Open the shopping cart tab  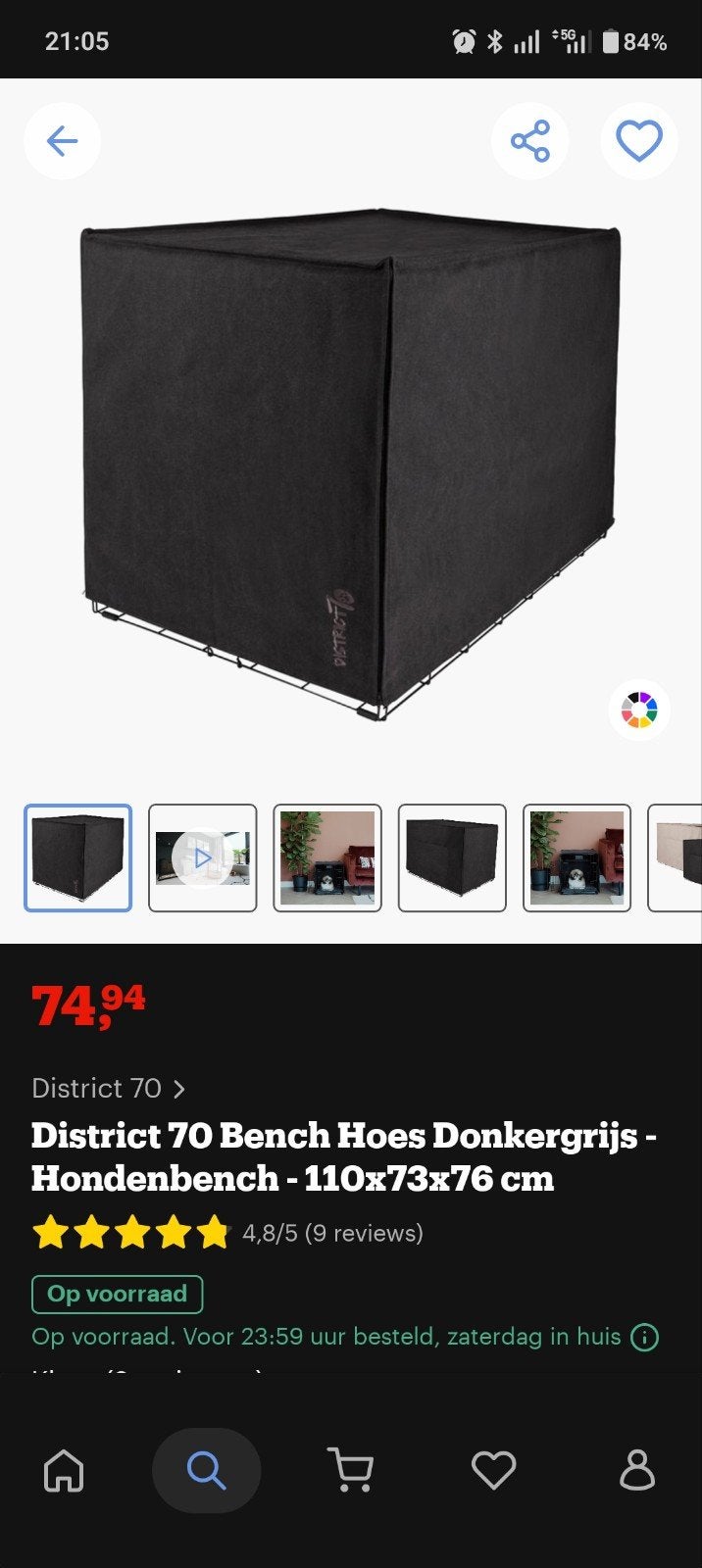(x=350, y=1471)
